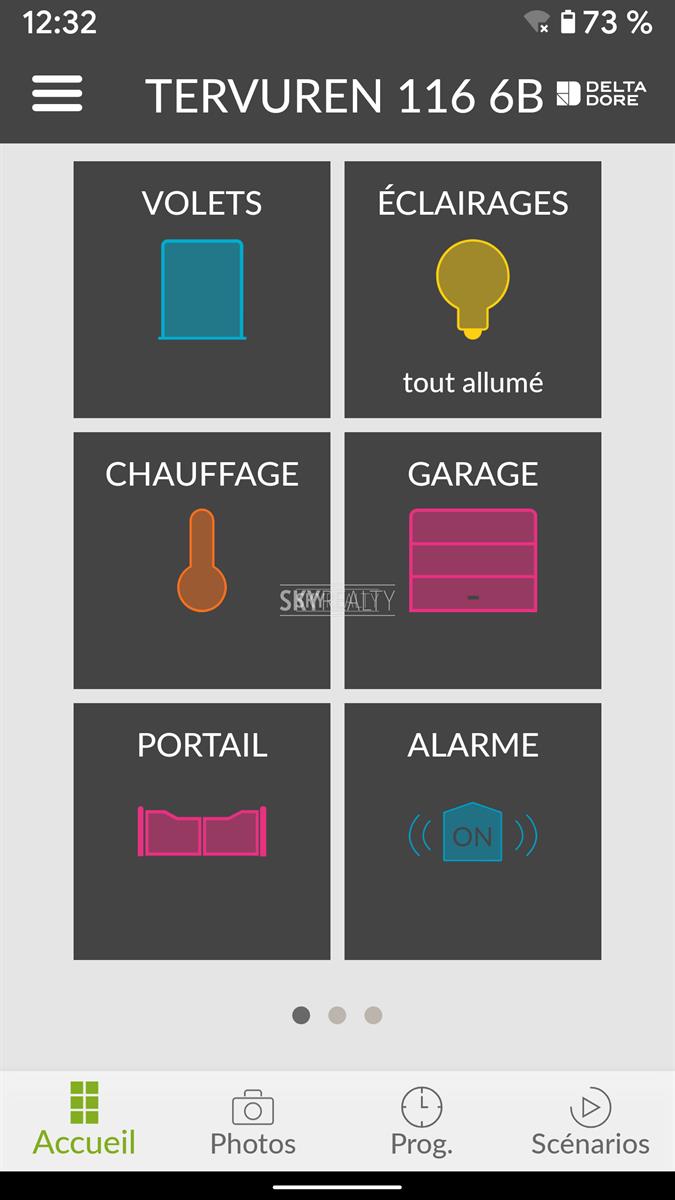The image size is (675, 1200).
Task: Switch to the Photos tab
Action: (253, 1123)
